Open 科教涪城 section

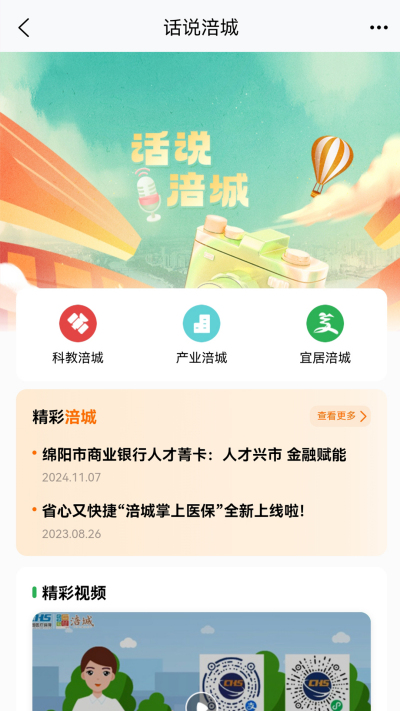point(78,335)
